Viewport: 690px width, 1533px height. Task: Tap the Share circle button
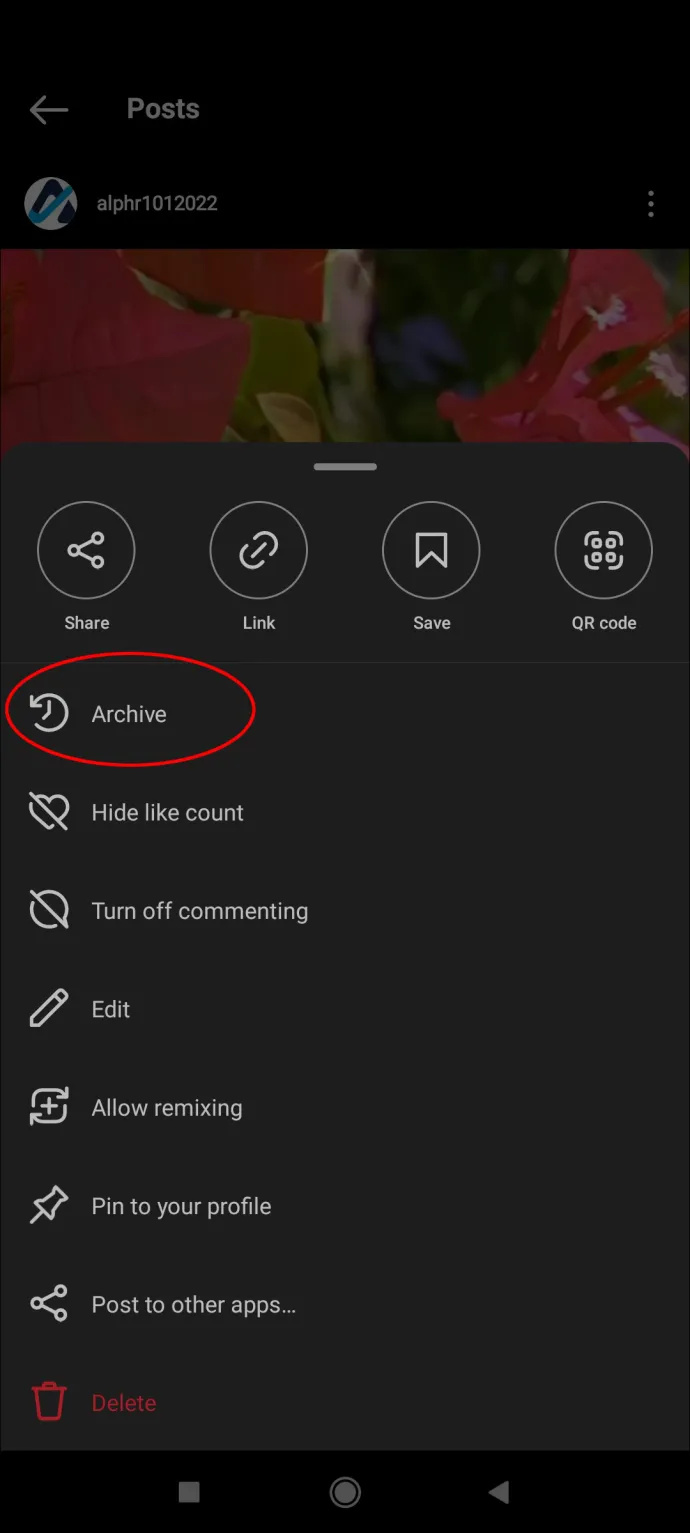[86, 550]
